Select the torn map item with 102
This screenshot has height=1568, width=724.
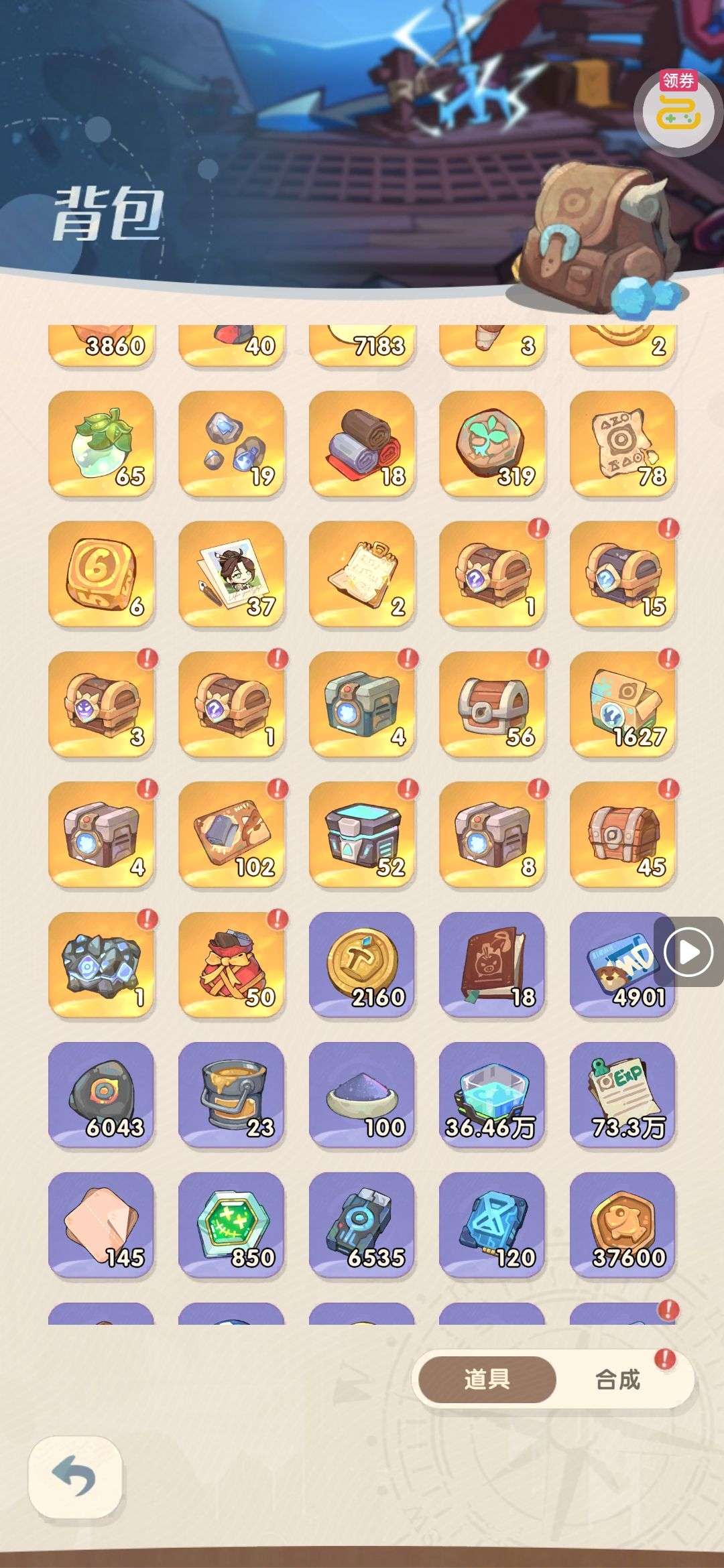(x=231, y=834)
